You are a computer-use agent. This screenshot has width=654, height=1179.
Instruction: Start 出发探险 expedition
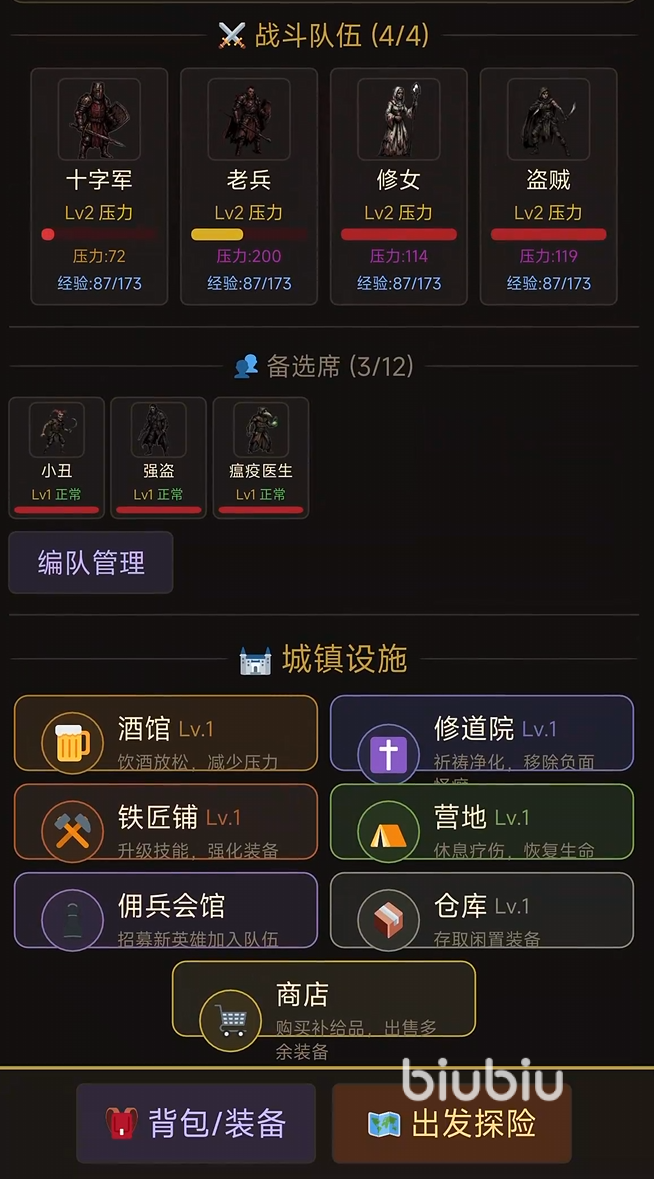click(x=452, y=1123)
